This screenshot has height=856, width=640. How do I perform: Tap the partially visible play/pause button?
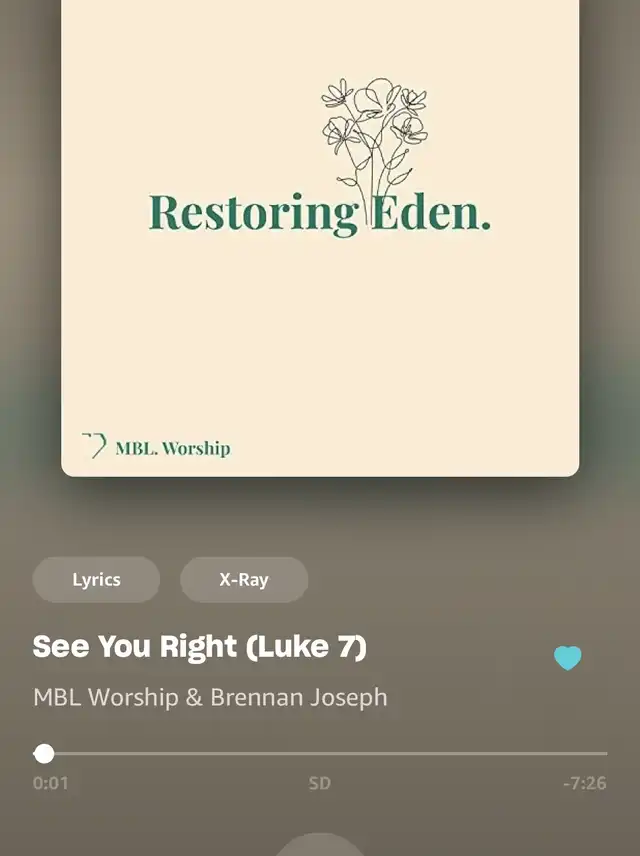click(320, 846)
